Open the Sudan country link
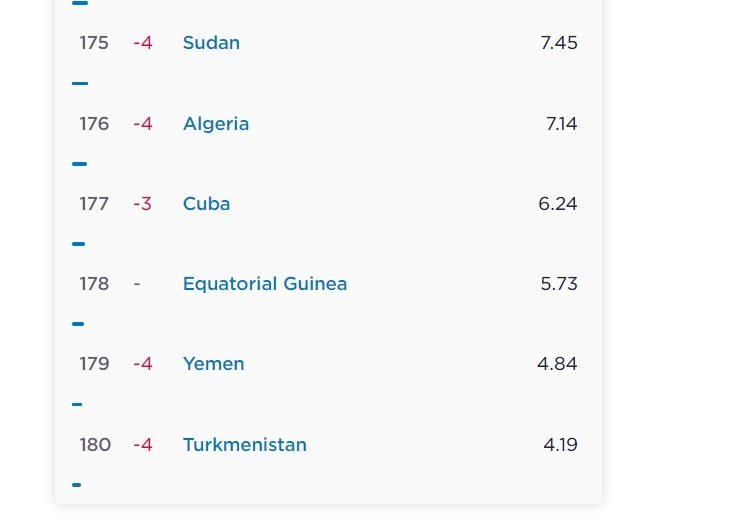Image resolution: width=746 pixels, height=525 pixels. tap(211, 43)
